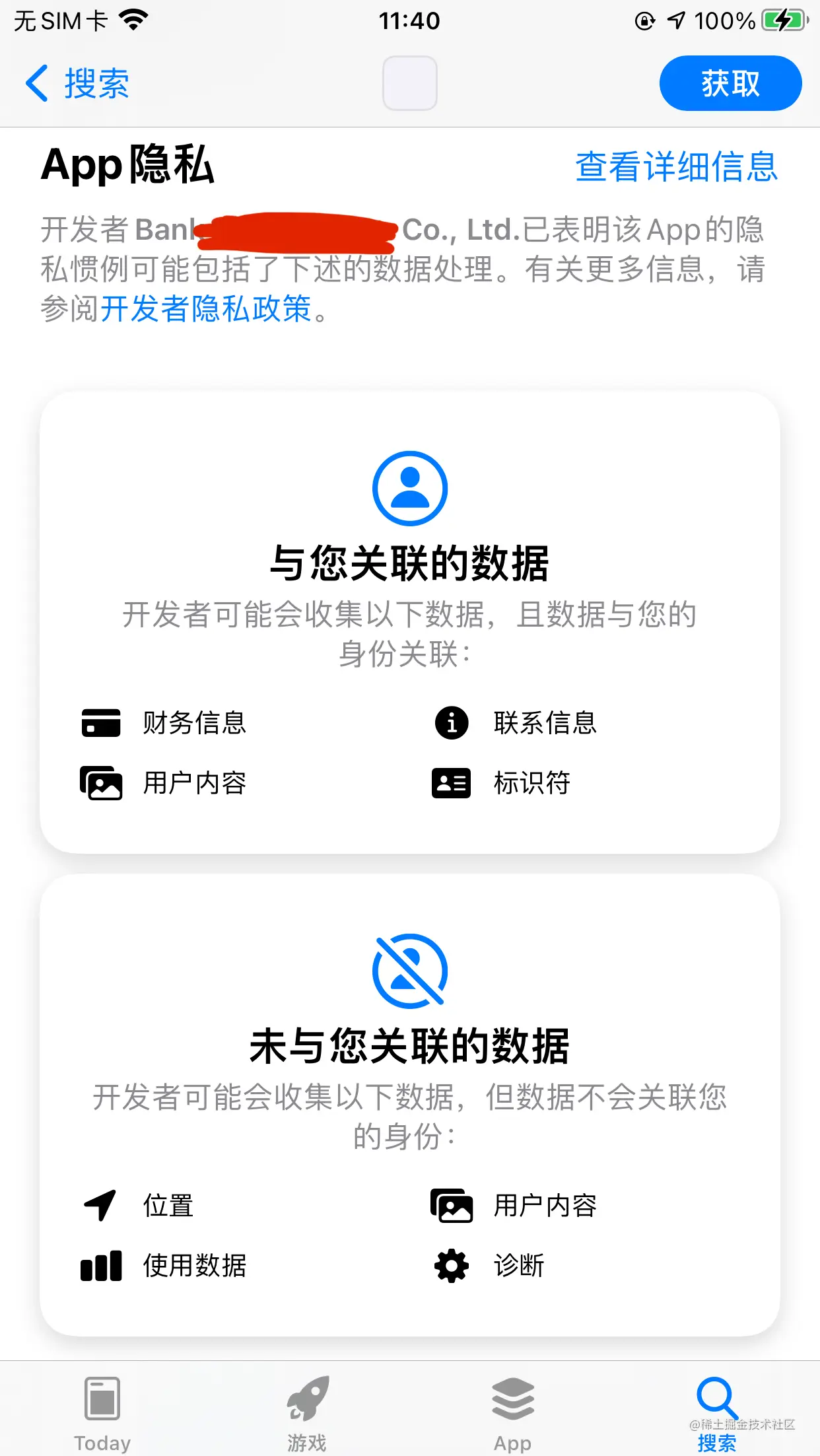Open the 未与您关联的数据 card
This screenshot has height=1456, width=820.
pyautogui.click(x=409, y=1104)
